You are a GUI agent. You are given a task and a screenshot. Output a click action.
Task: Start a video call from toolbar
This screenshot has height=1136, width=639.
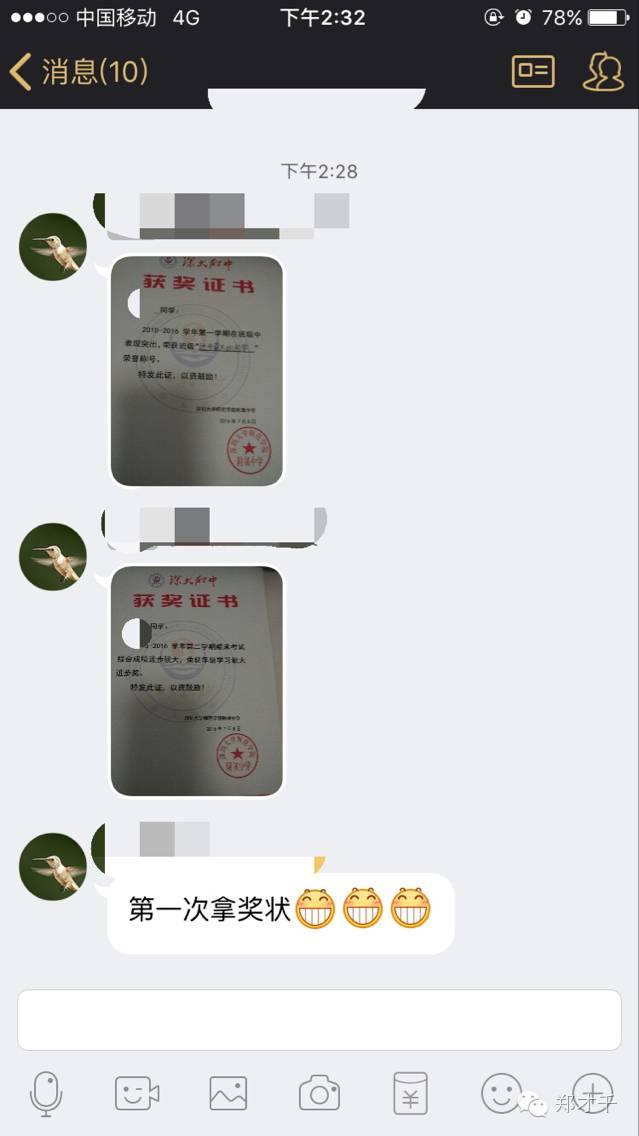tap(137, 1093)
